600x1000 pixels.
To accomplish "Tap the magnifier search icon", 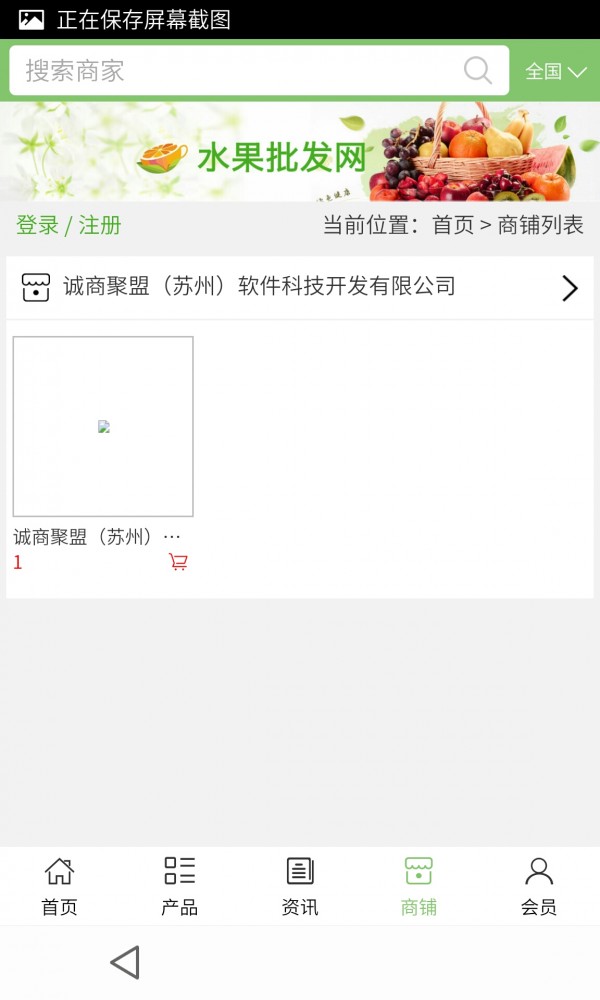I will (x=478, y=71).
